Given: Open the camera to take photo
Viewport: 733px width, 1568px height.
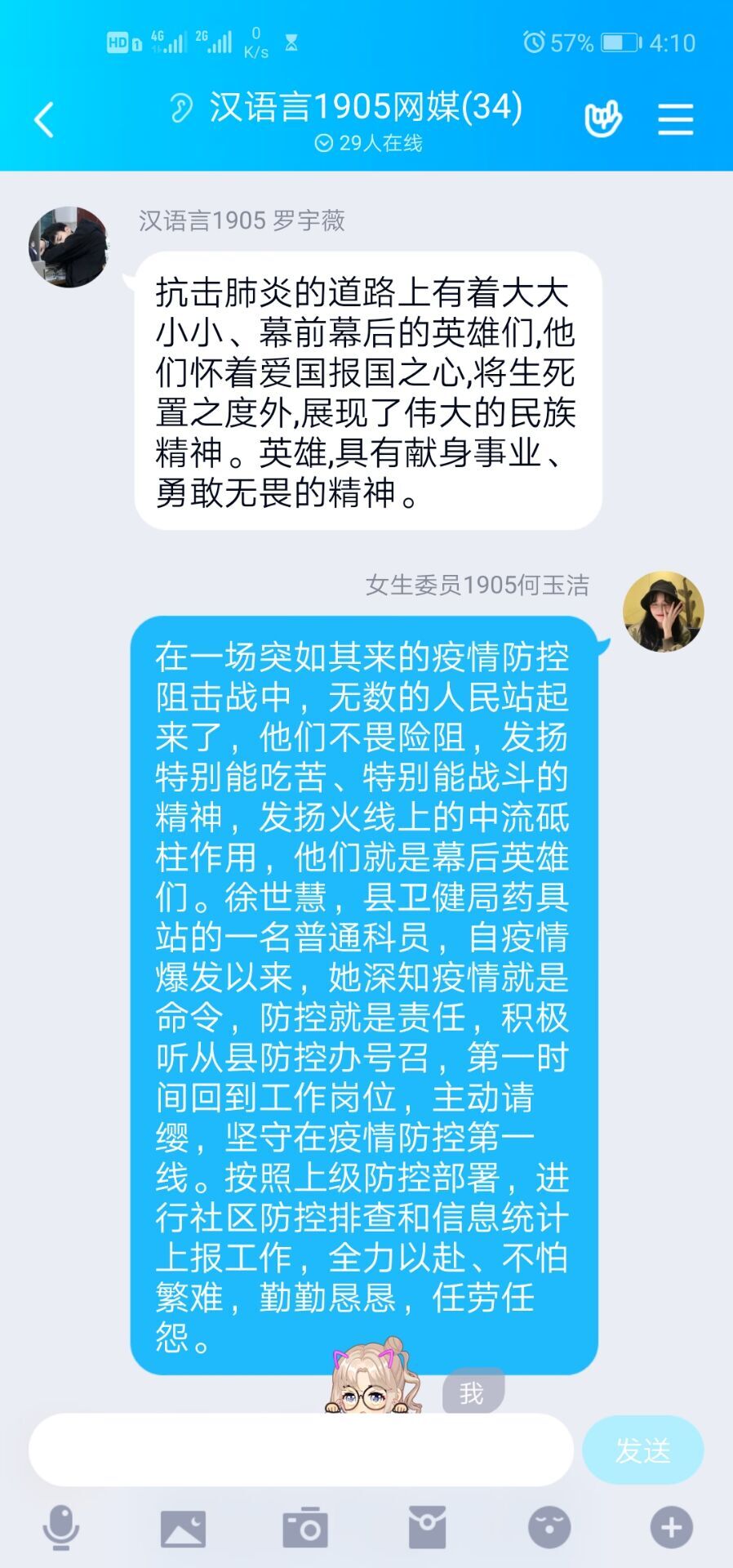Looking at the screenshot, I should [305, 1527].
